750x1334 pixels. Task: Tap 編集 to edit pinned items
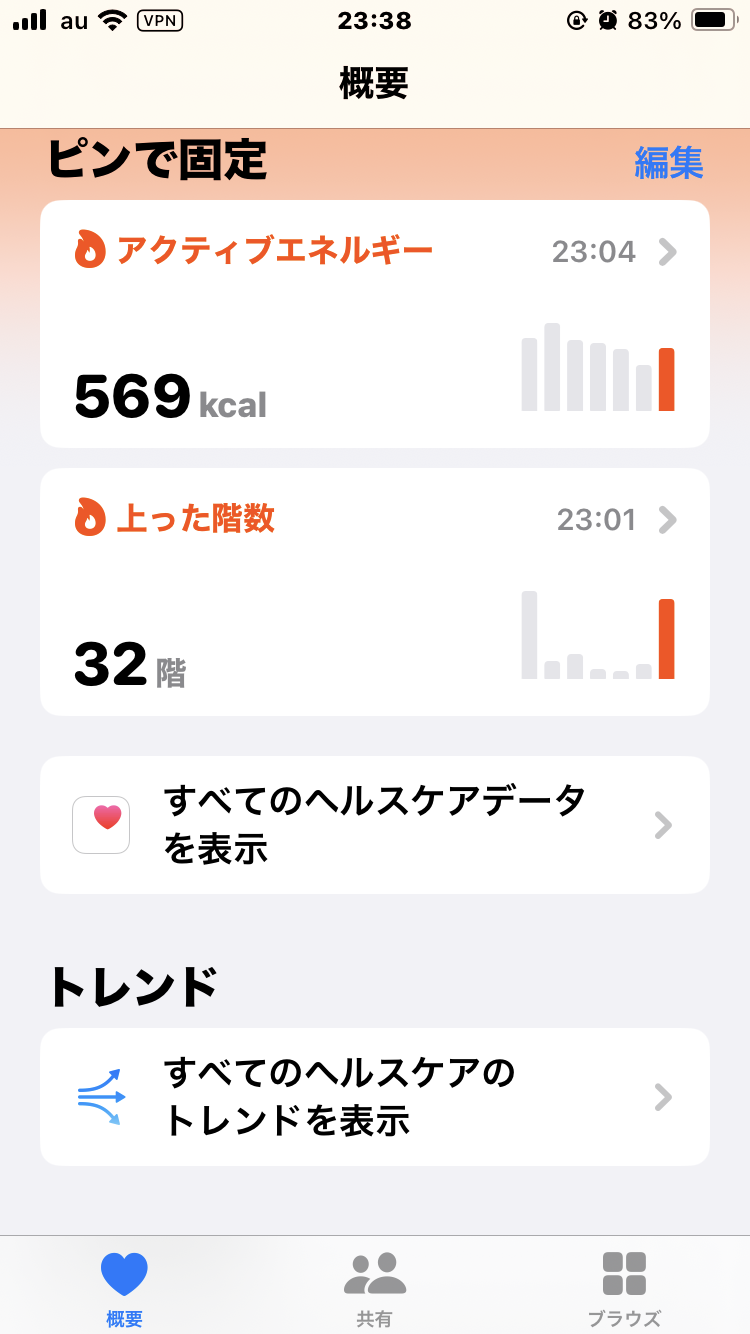pyautogui.click(x=668, y=162)
